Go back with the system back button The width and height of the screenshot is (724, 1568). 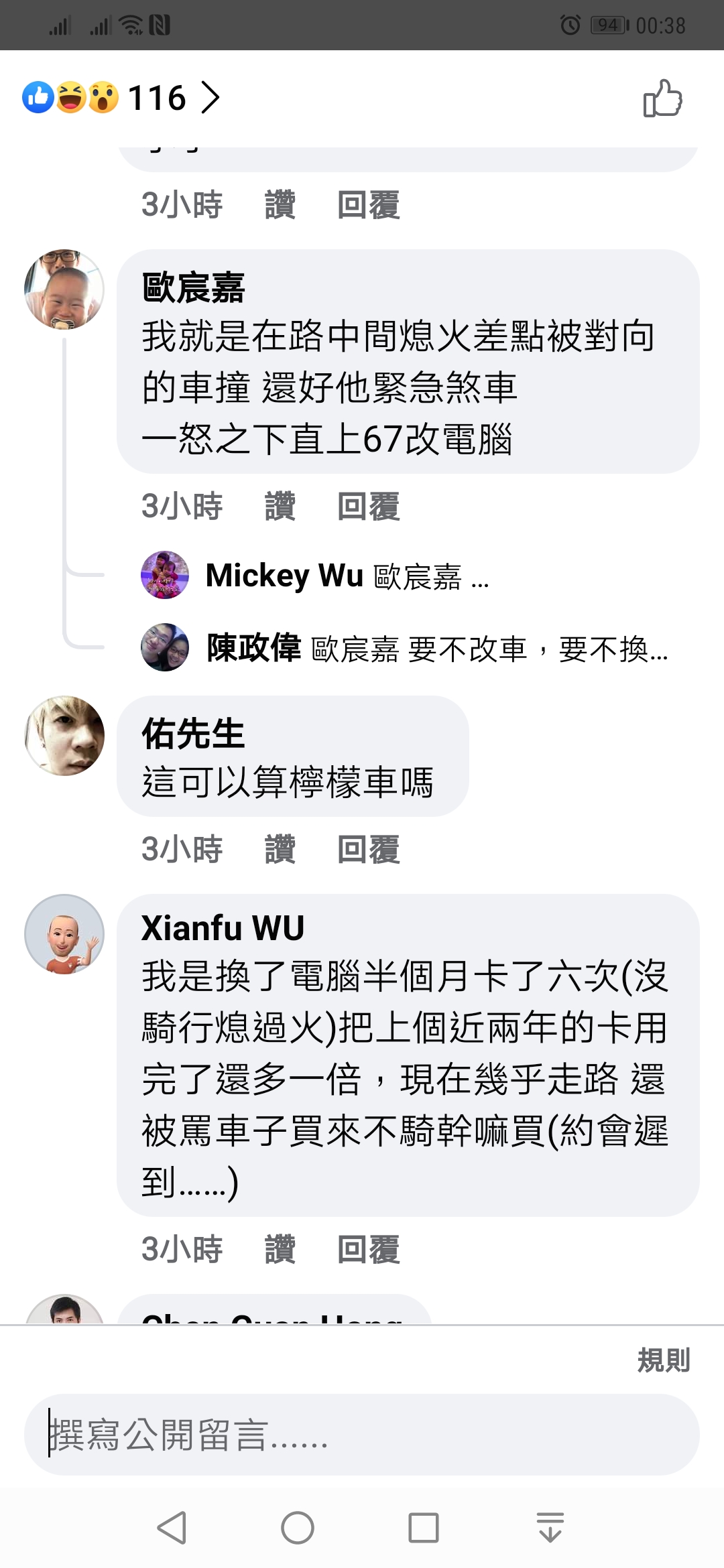pos(172,1528)
